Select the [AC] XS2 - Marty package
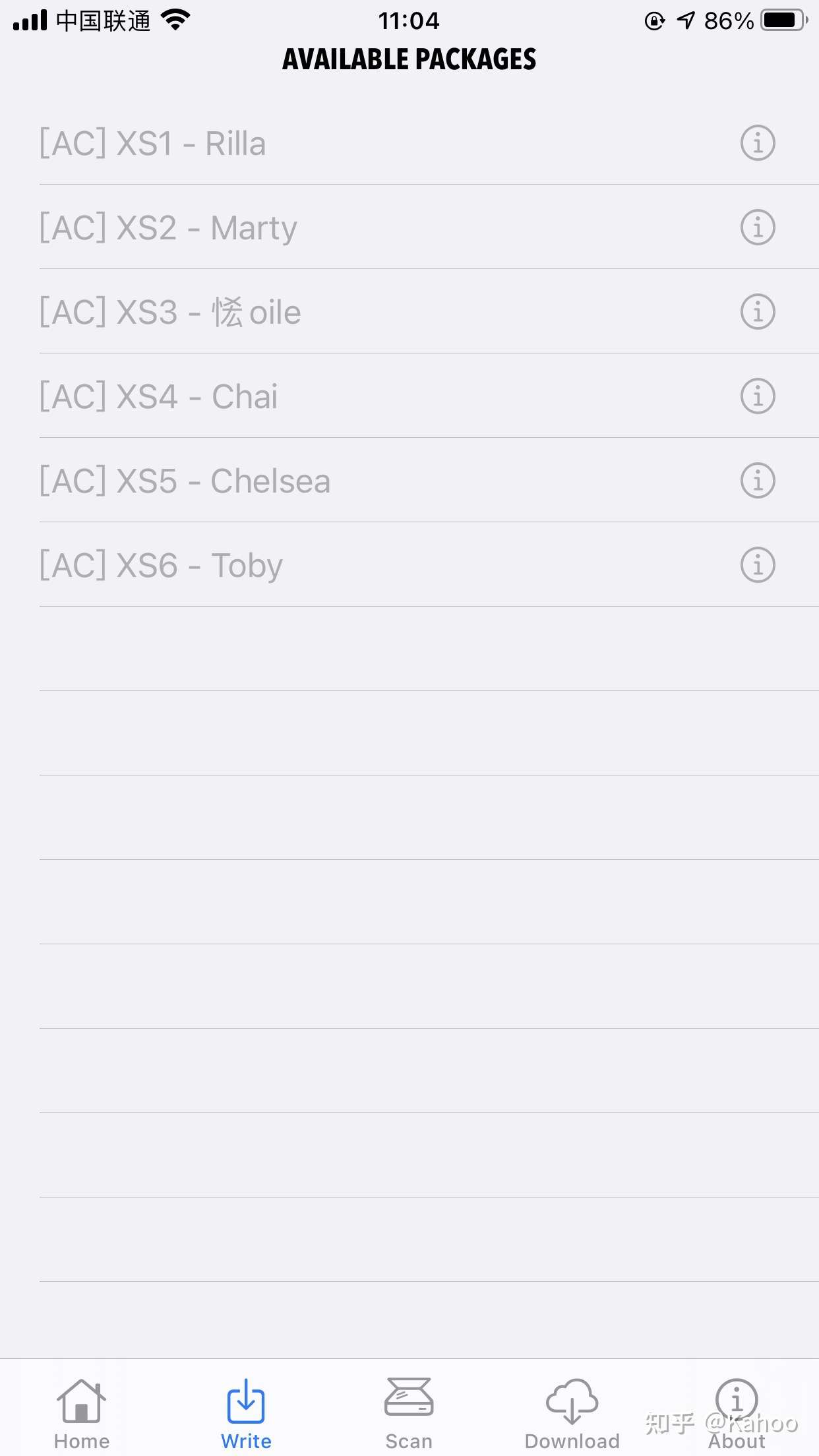This screenshot has height=1456, width=819. click(330, 227)
